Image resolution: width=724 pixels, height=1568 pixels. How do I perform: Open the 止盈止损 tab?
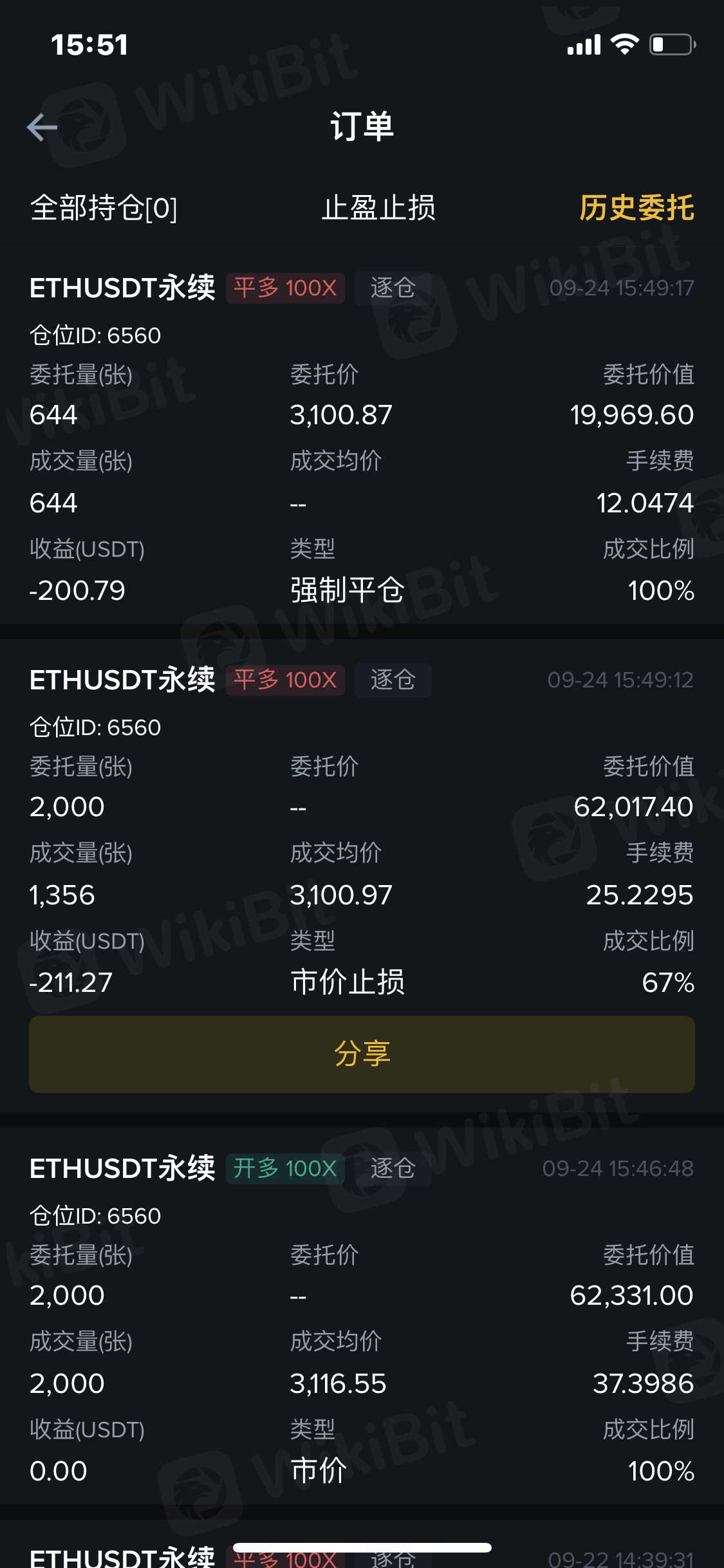[x=378, y=208]
